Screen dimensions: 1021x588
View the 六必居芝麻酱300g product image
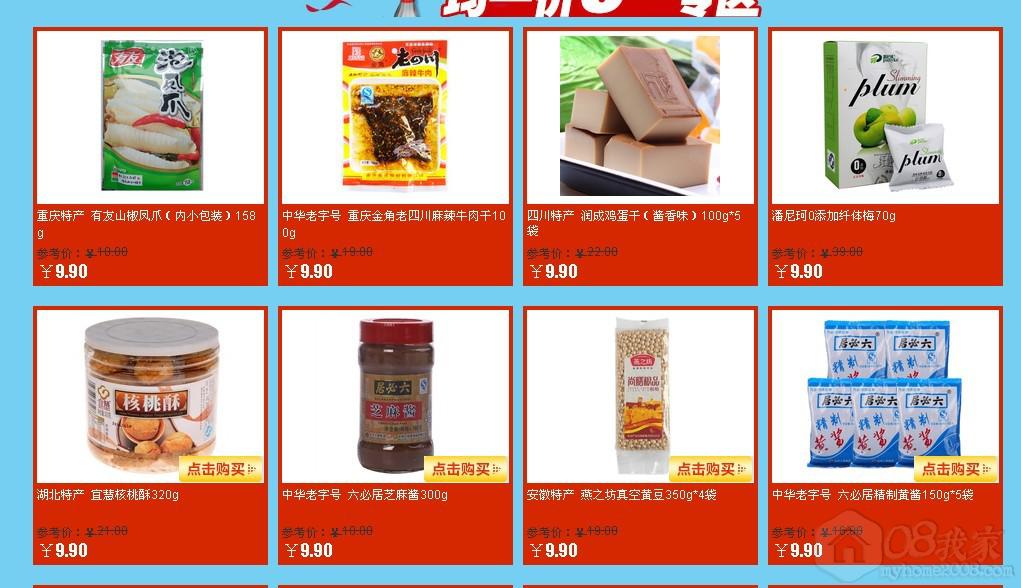click(395, 395)
